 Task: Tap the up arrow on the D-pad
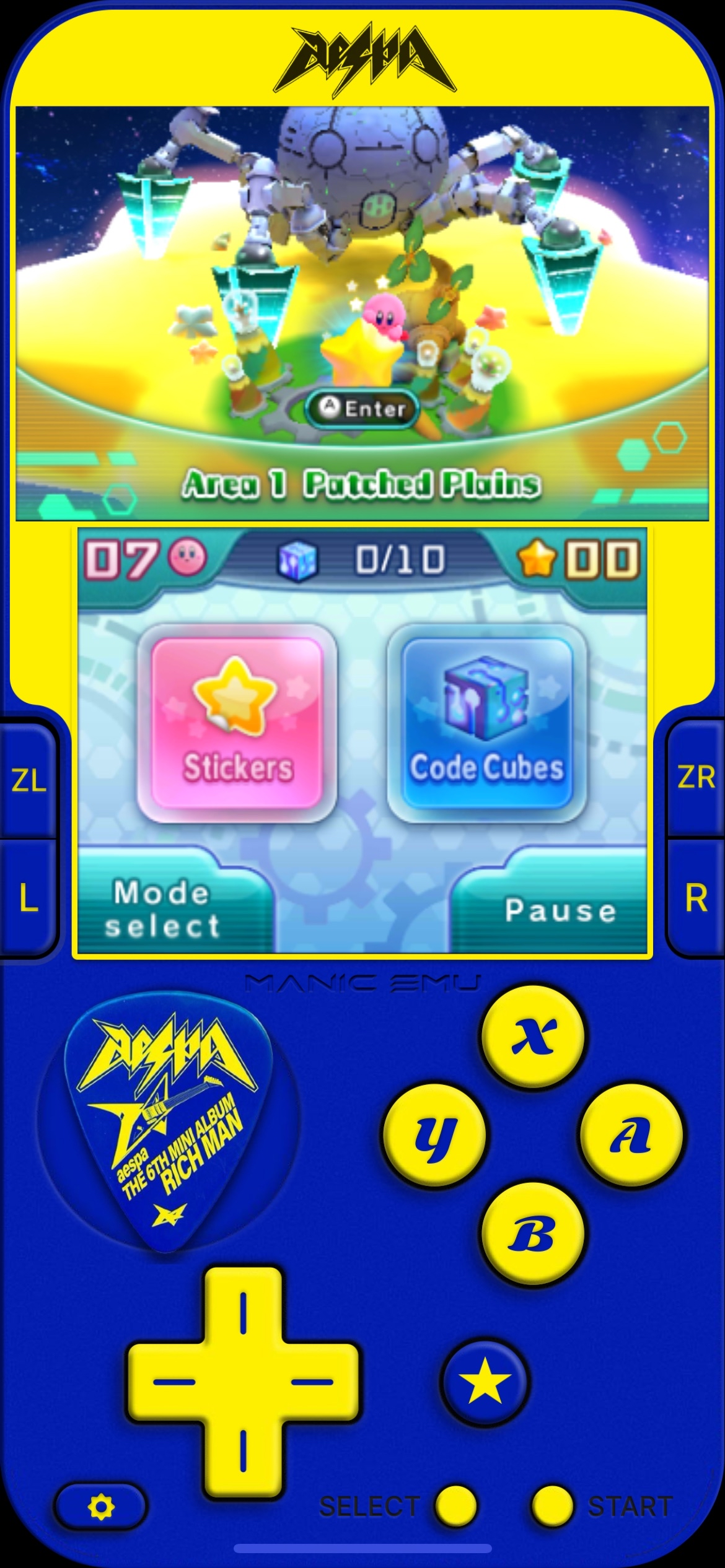[243, 1313]
